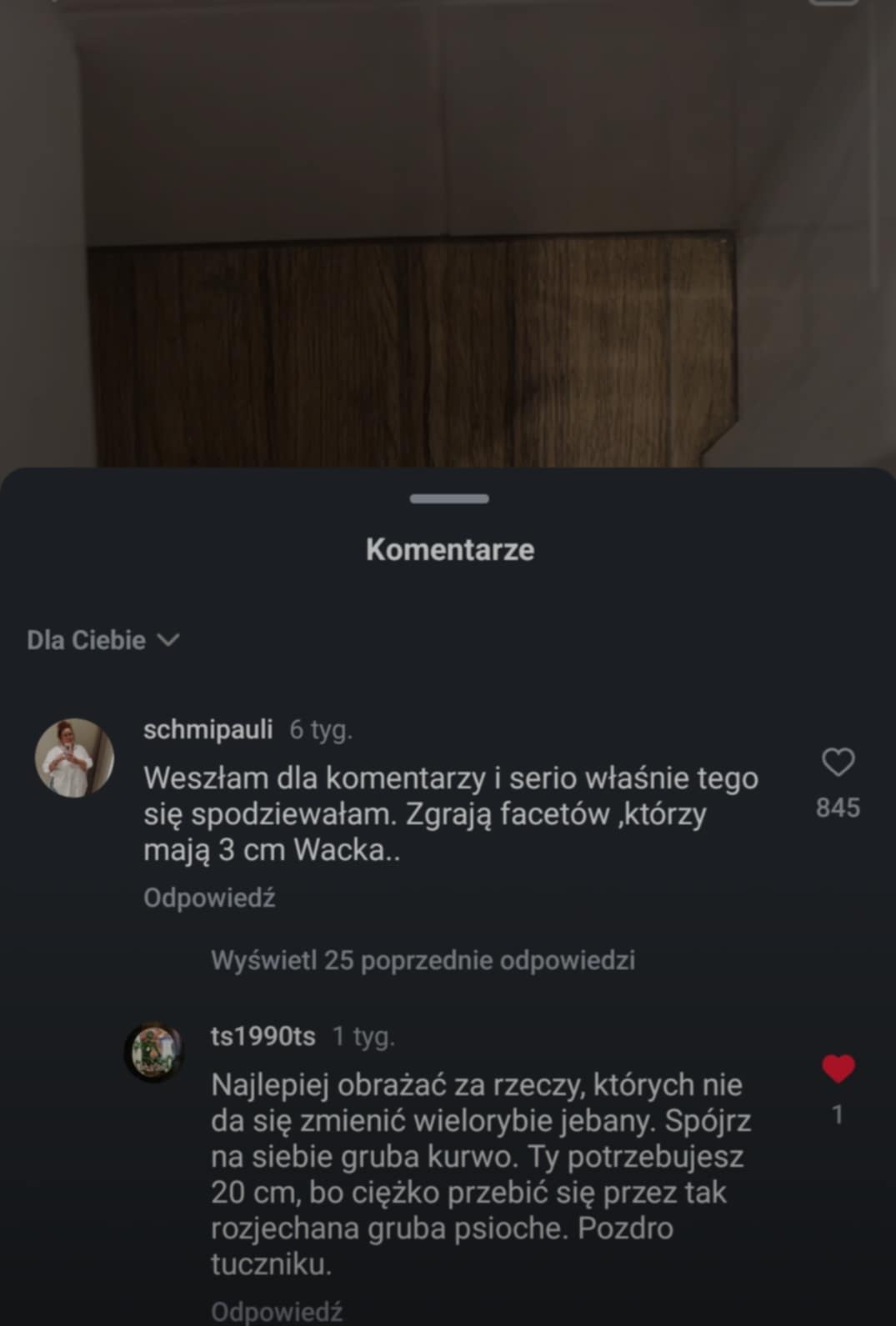Expand Wyświetl 25 poprzednie odpowiedzi
896x1326 pixels.
pos(423,960)
